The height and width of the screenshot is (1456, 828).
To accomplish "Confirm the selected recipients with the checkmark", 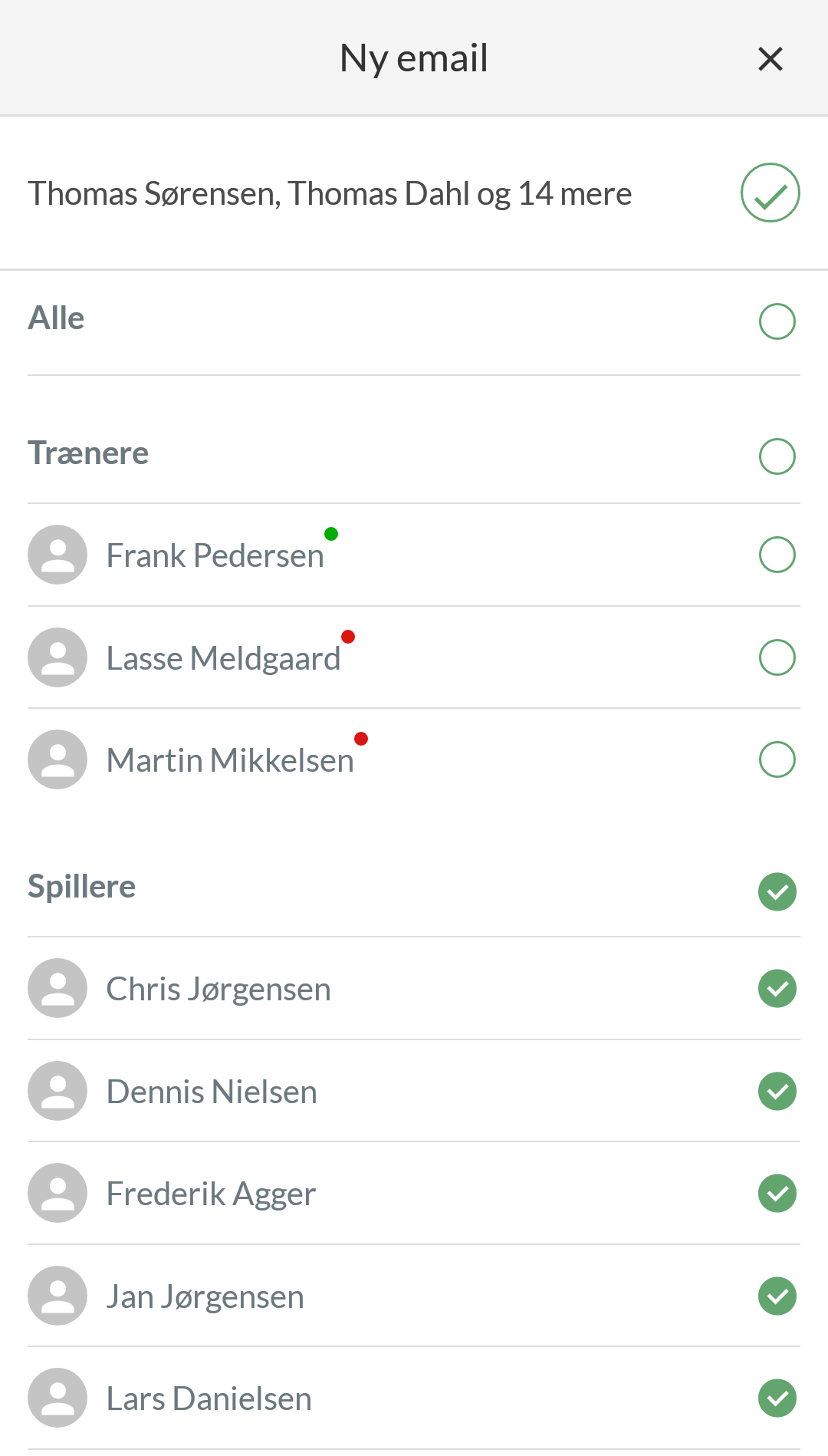I will click(770, 193).
